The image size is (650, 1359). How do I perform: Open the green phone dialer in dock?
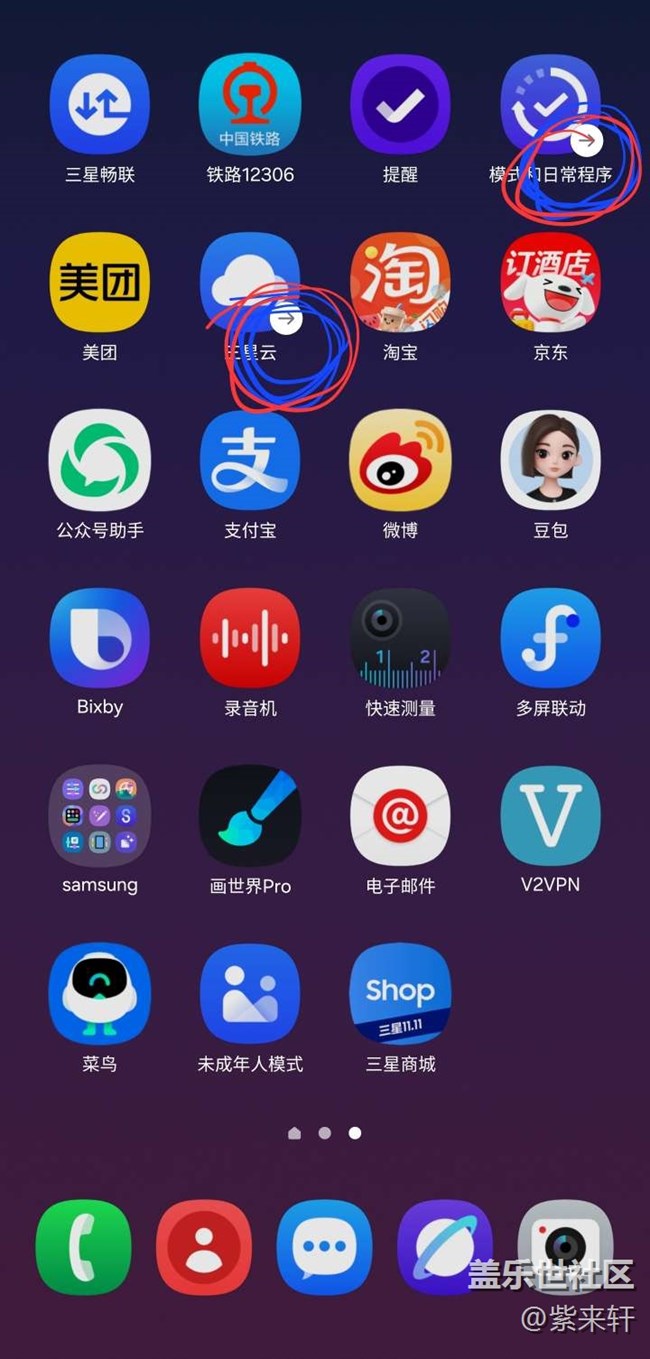click(x=83, y=1247)
